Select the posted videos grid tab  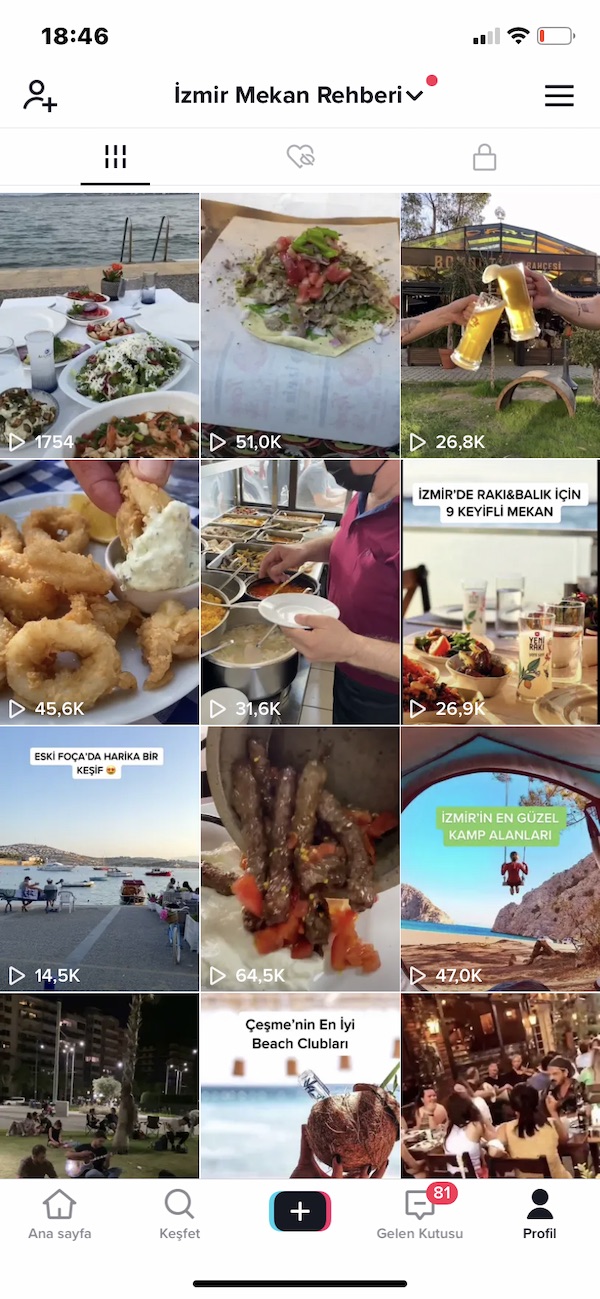(115, 157)
